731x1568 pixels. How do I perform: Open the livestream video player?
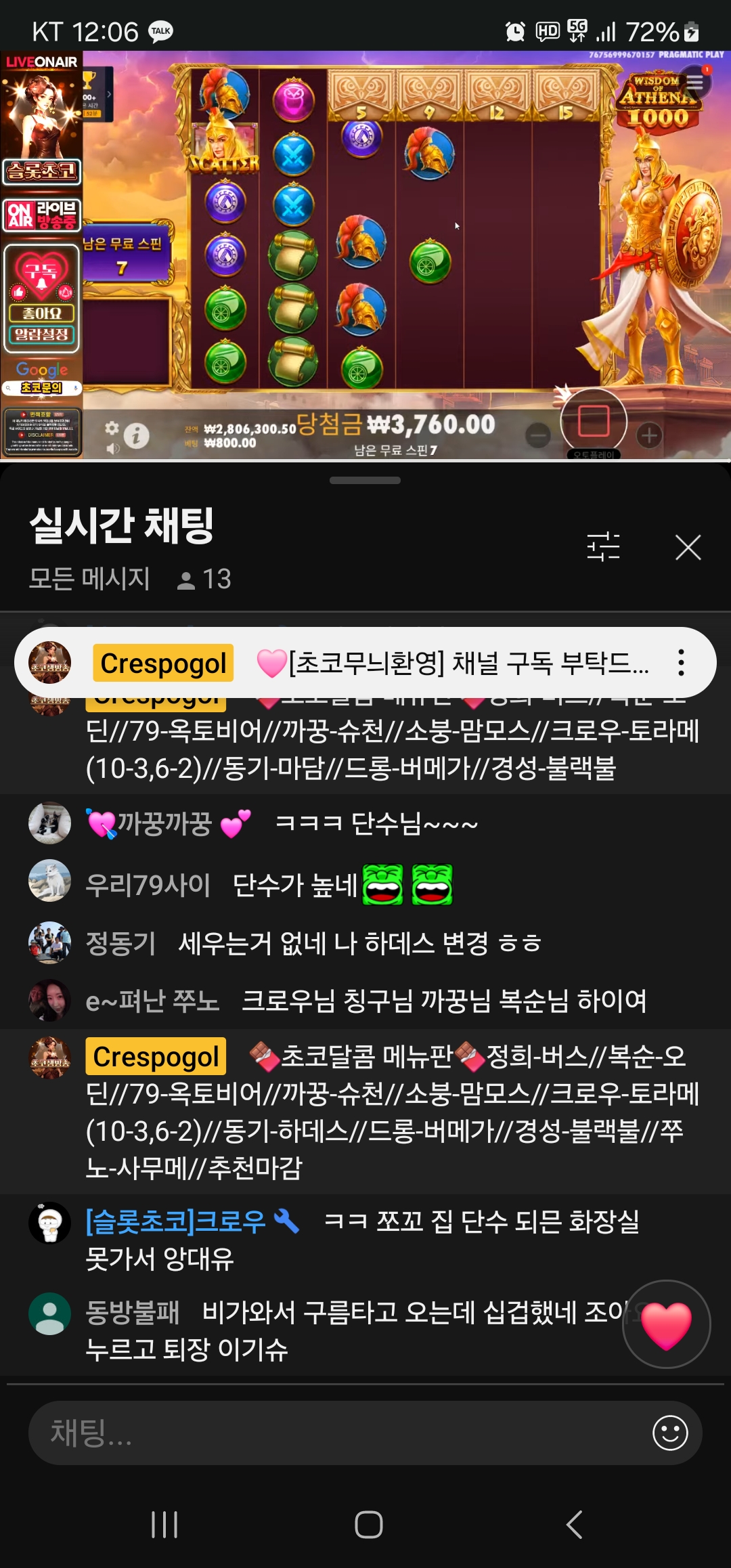click(365, 255)
